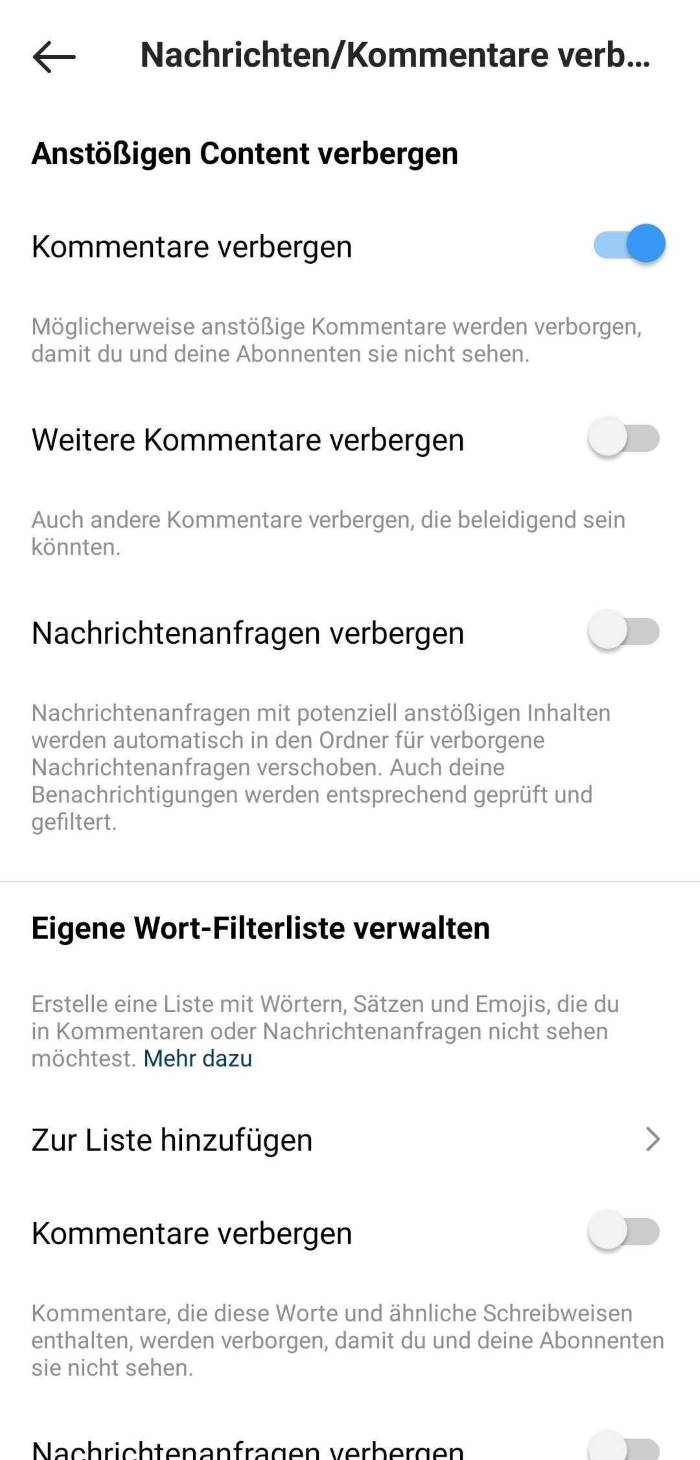Toggle Nachrichtenanfragen verbergen under Anstößigen Content

[625, 632]
